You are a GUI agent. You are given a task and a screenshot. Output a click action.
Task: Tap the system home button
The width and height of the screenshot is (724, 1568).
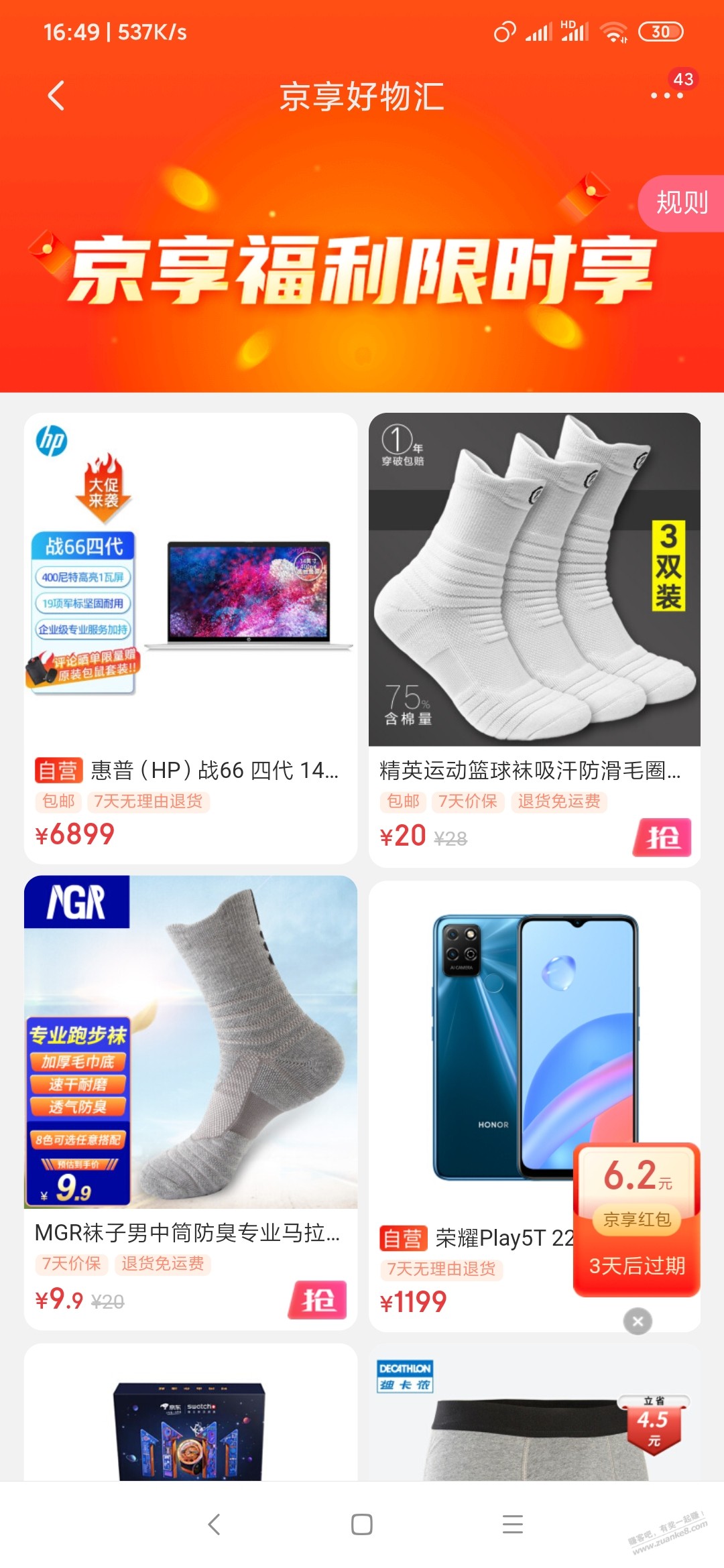pyautogui.click(x=362, y=1524)
